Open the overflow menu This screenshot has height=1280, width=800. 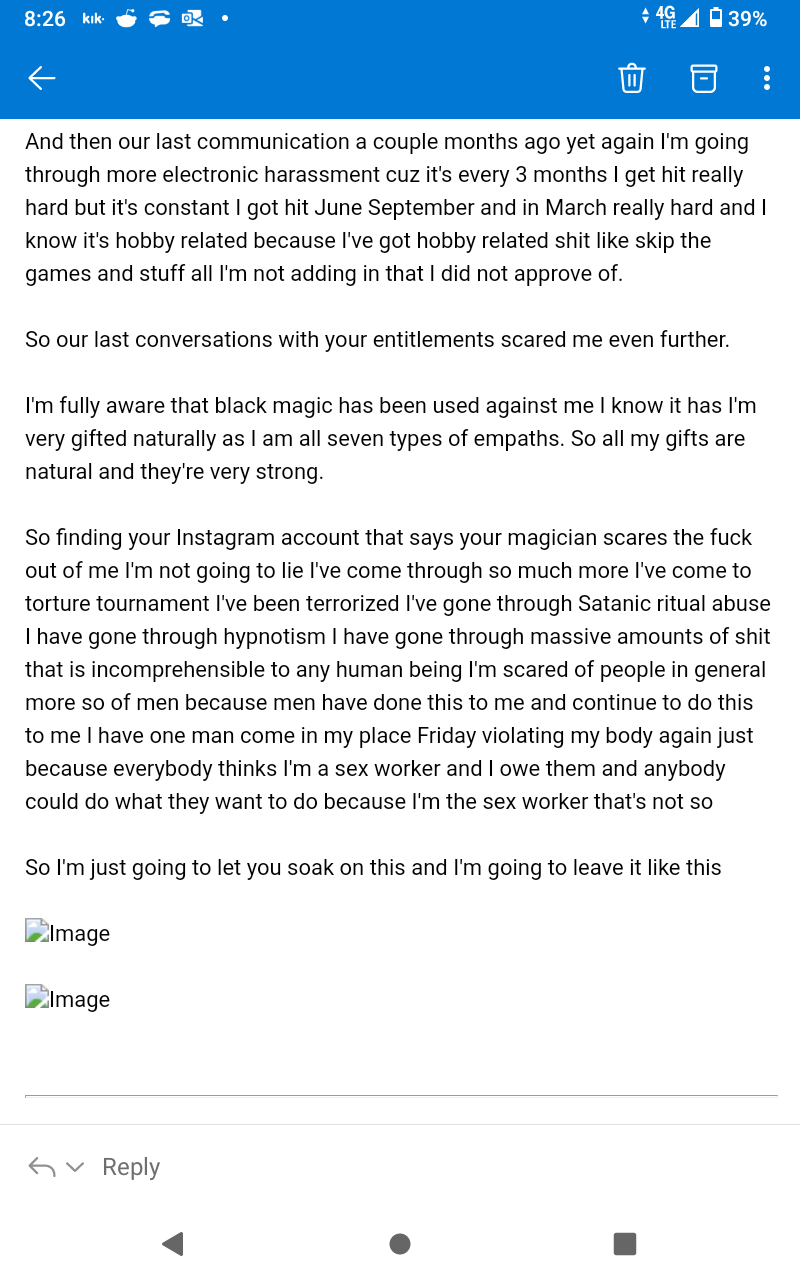(x=767, y=78)
